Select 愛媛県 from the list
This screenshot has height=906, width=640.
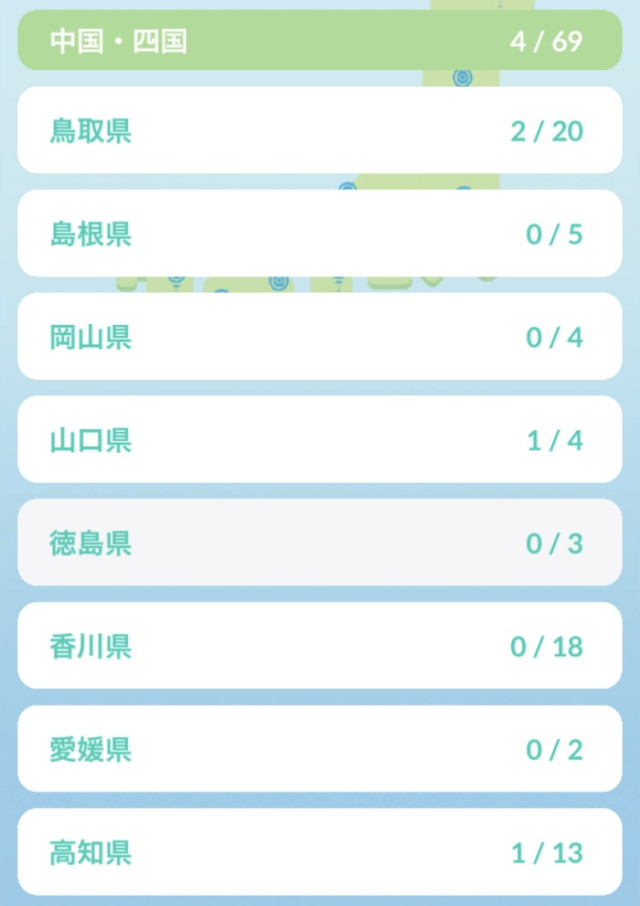320,749
